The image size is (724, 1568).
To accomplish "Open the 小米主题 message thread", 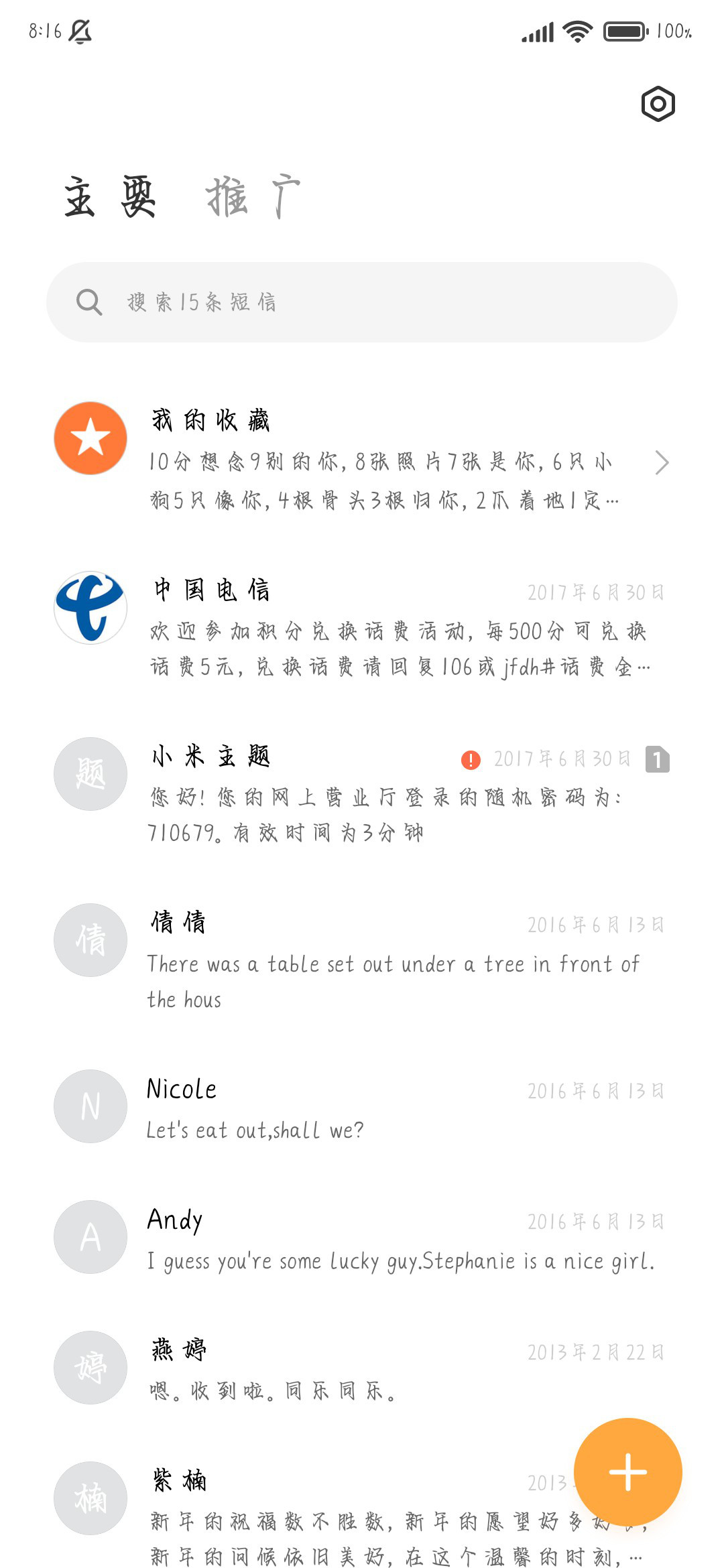I will pos(362,791).
